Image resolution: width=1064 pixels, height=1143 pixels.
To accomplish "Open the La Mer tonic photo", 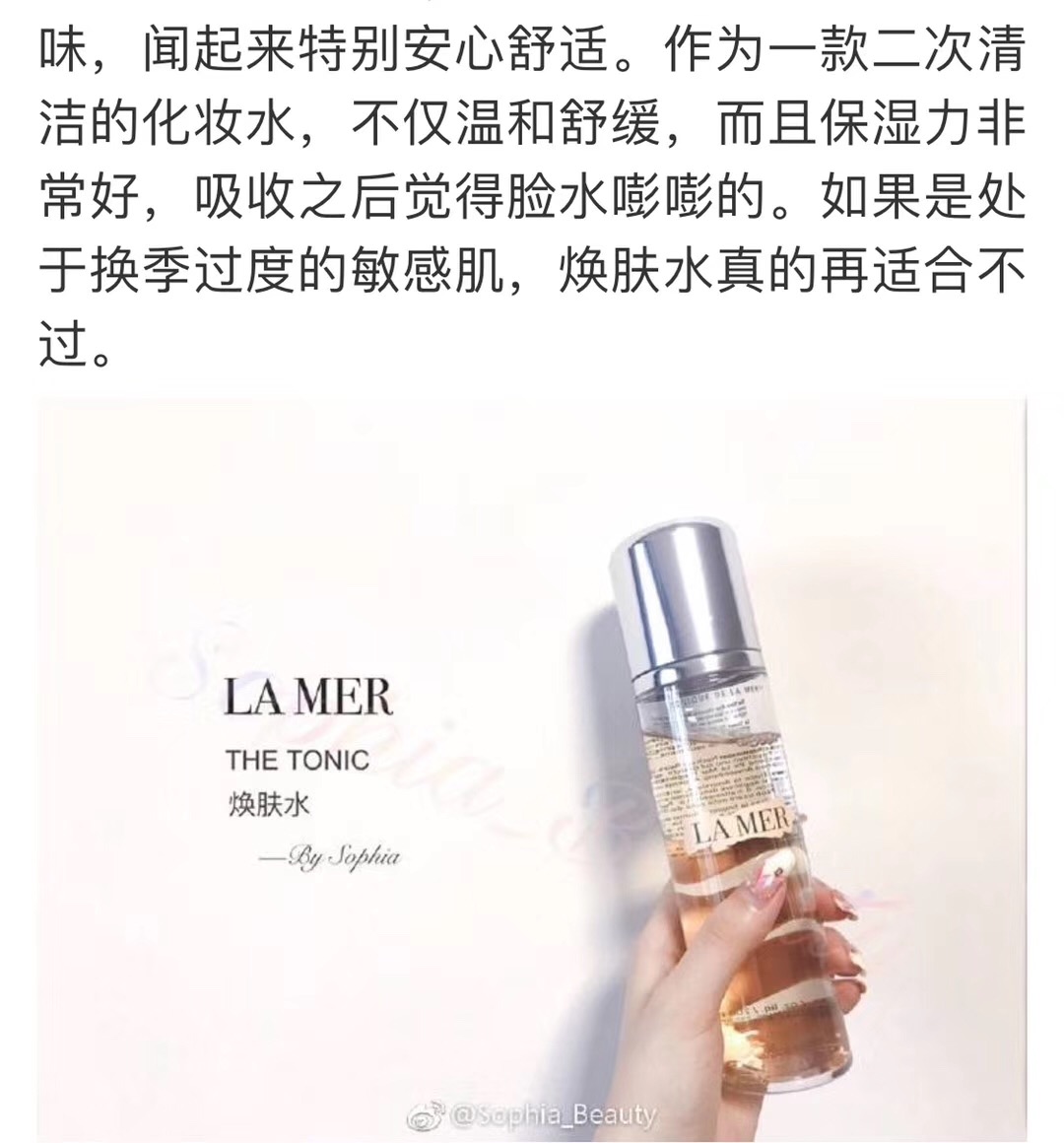I will [532, 769].
